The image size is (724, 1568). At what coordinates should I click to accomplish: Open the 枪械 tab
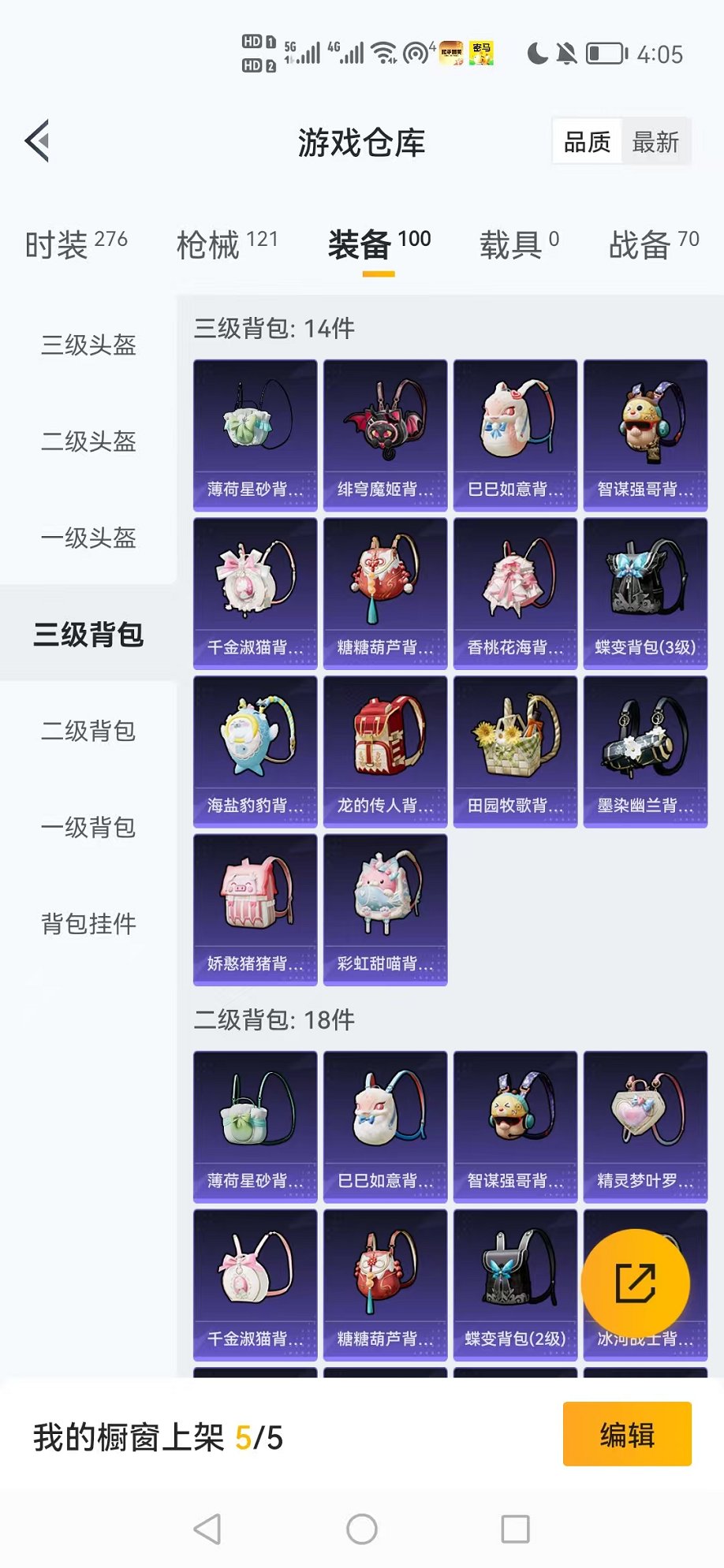pyautogui.click(x=227, y=244)
